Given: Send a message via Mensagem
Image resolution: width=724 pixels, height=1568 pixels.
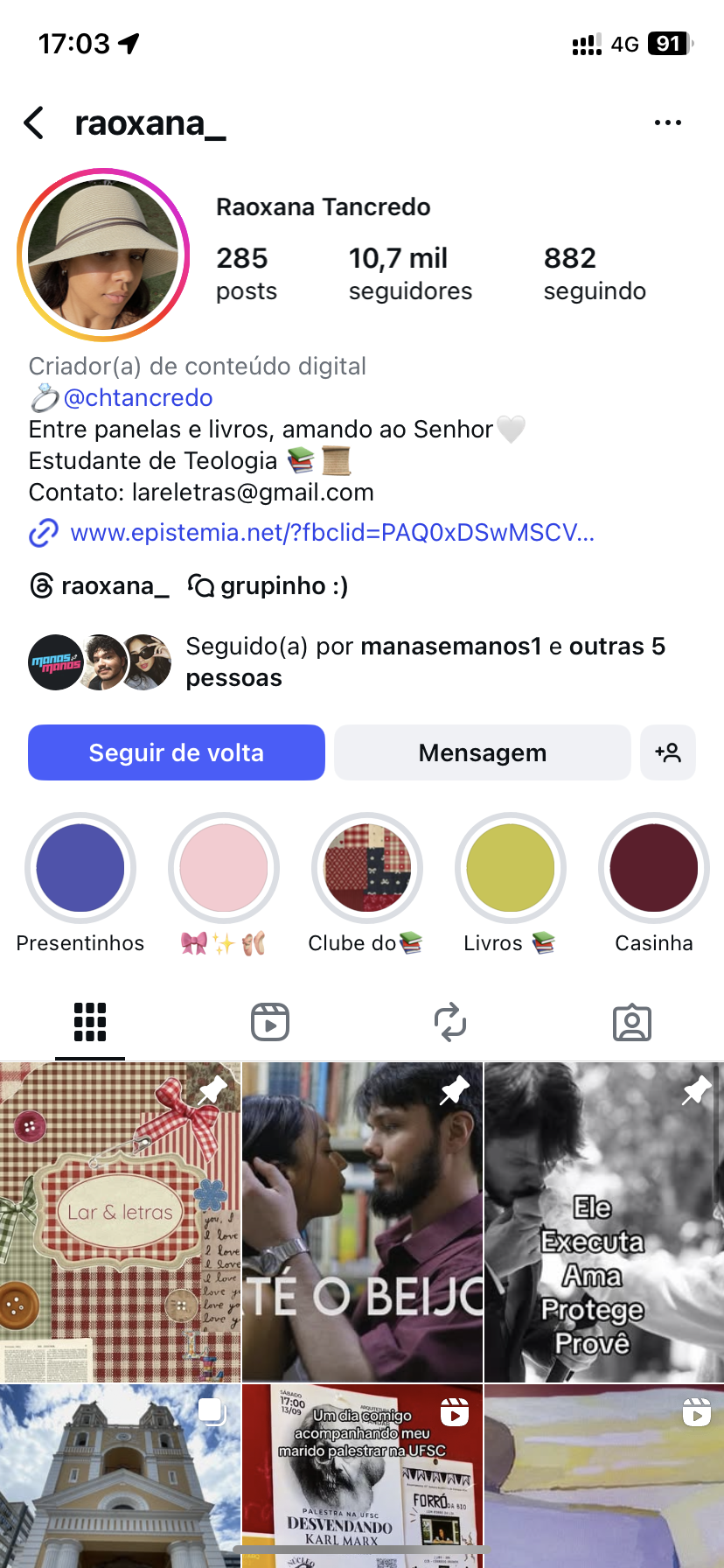Looking at the screenshot, I should pos(482,752).
